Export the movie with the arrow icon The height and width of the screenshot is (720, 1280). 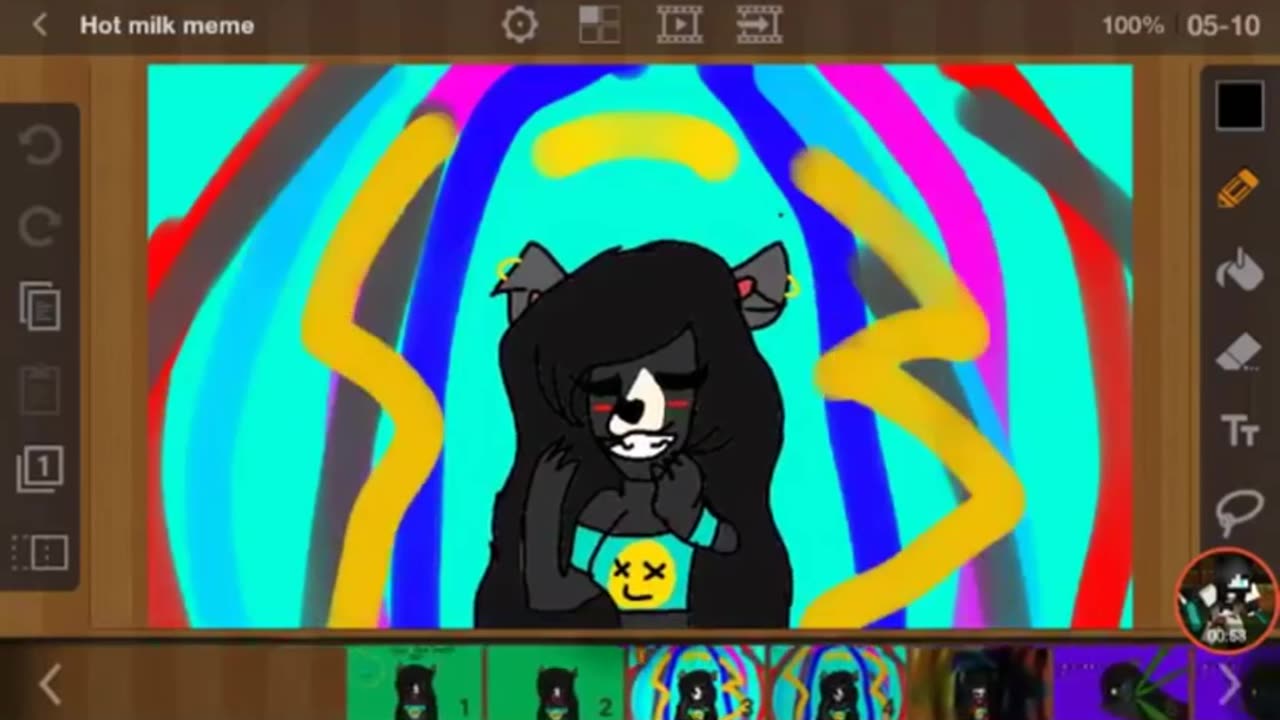pos(759,25)
